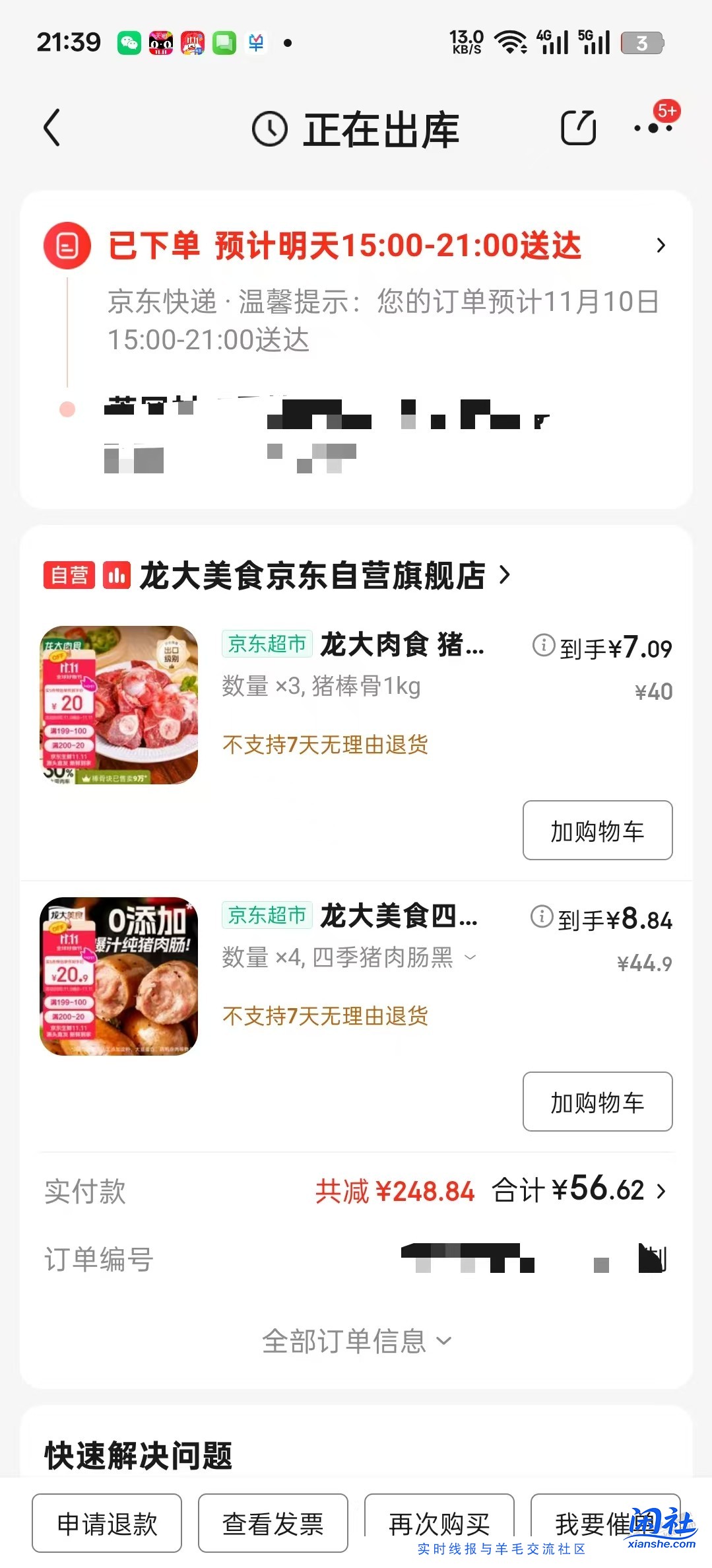Add the pork bone item to cart via 加购物车

(x=597, y=831)
